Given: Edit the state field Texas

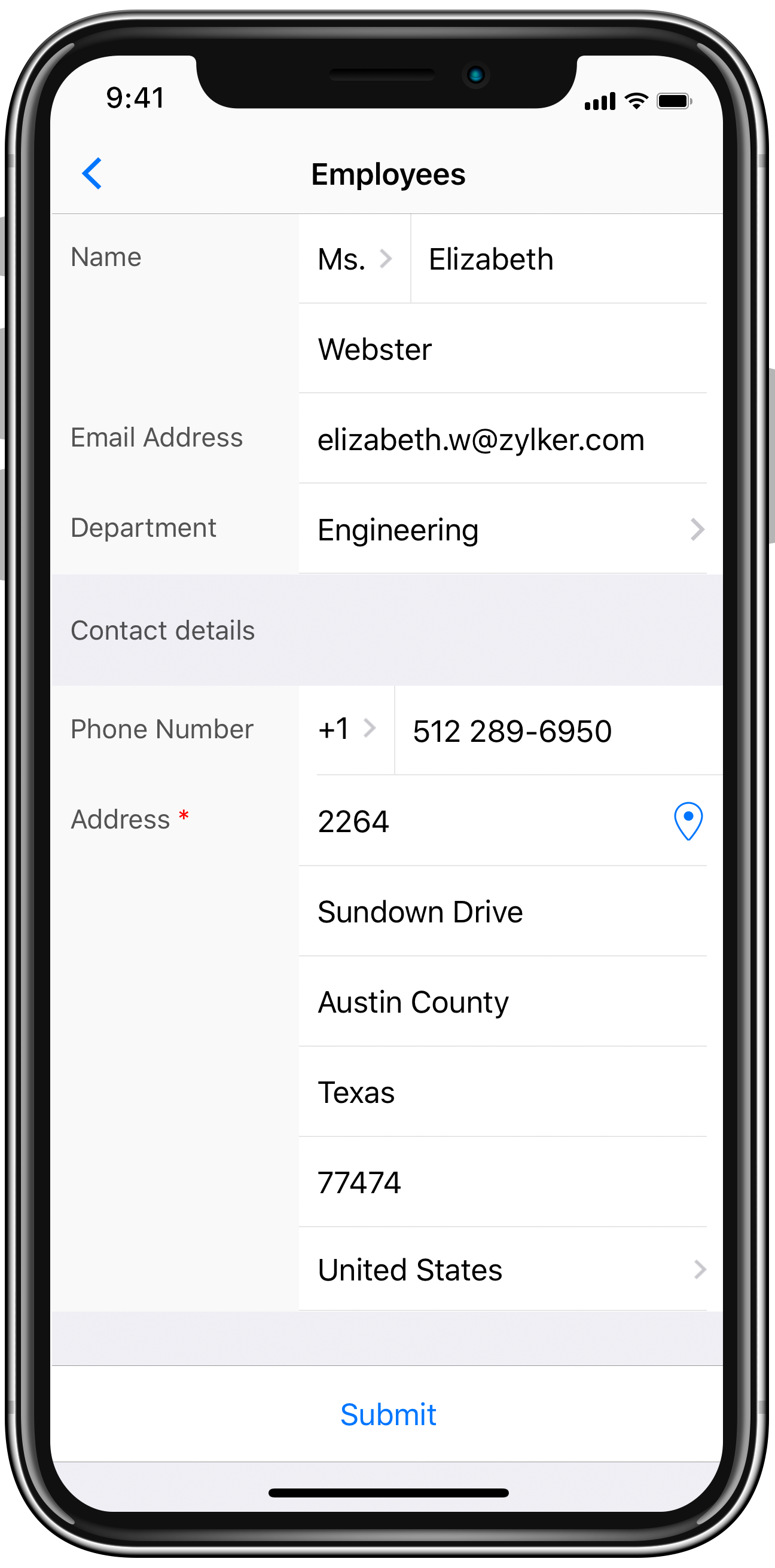Looking at the screenshot, I should pyautogui.click(x=502, y=1093).
